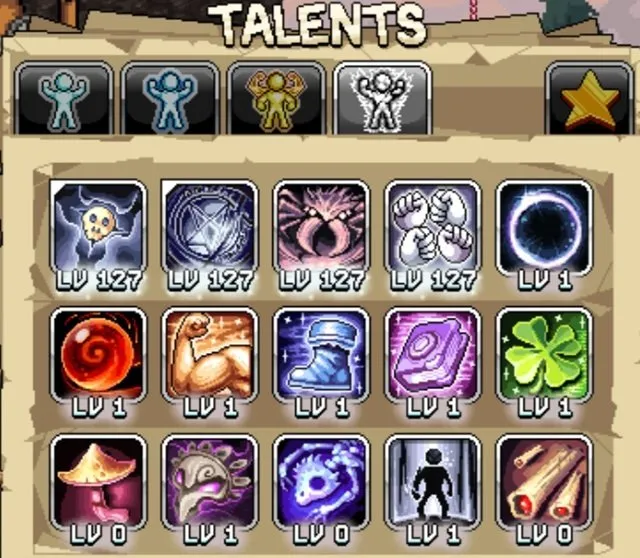640x558 pixels.
Task: Select the black silhouette figure talent
Action: coord(432,476)
